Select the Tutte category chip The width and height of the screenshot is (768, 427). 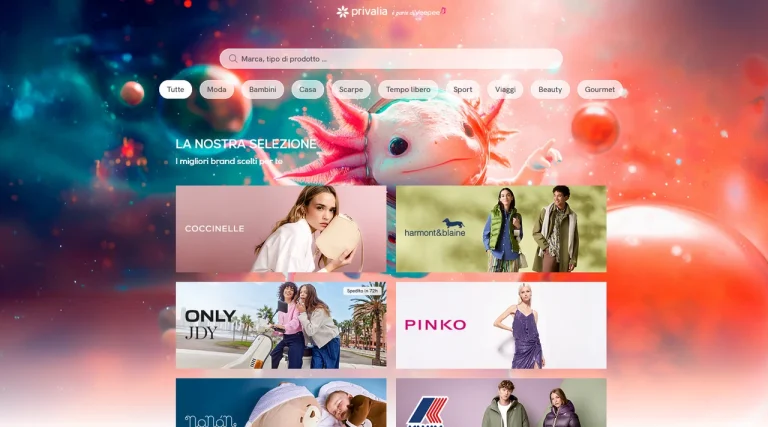tap(175, 89)
